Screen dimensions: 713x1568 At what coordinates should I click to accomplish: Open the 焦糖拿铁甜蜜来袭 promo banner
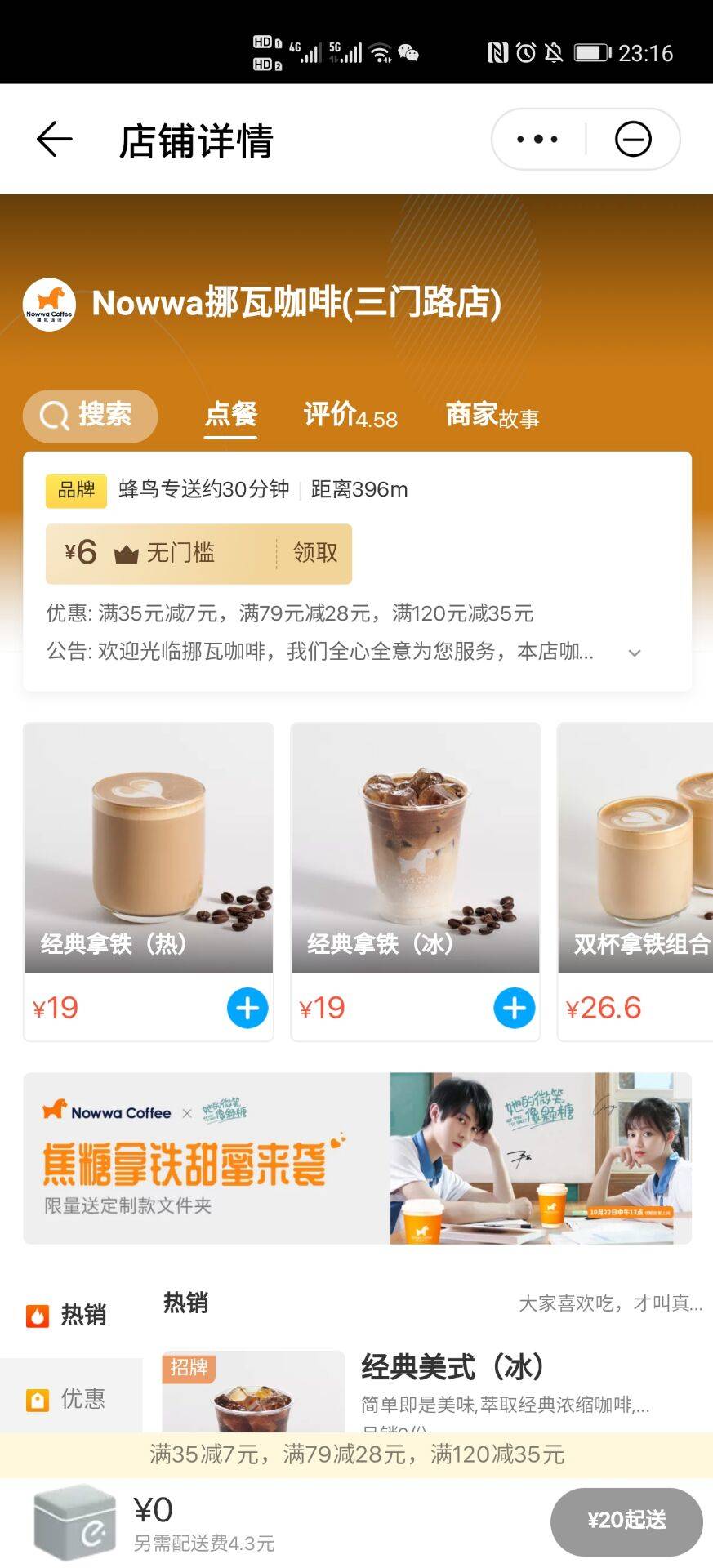coord(357,1158)
